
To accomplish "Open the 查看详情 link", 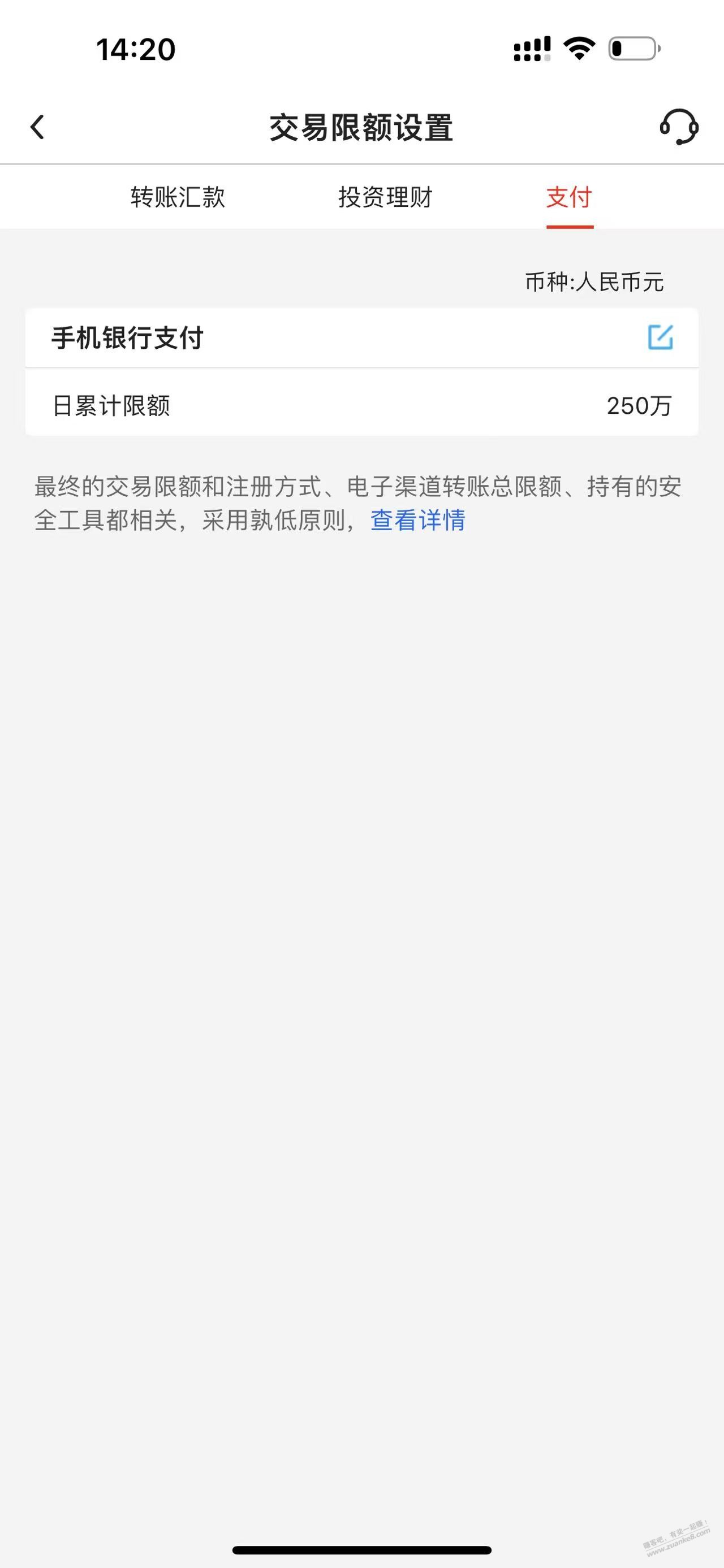I will (x=418, y=521).
